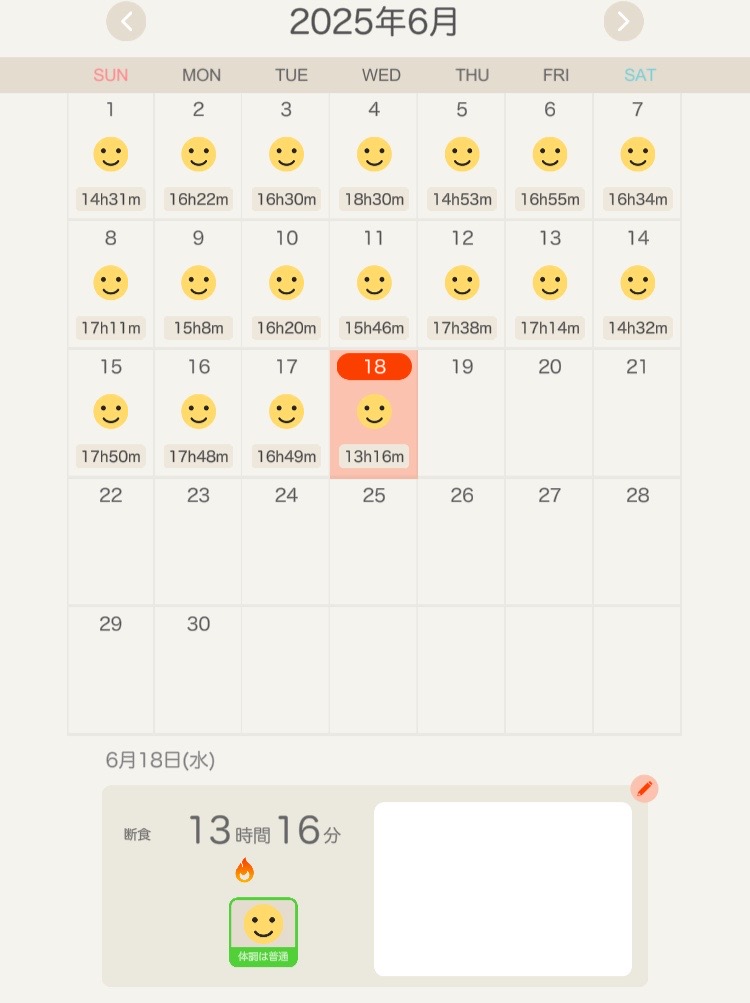Image resolution: width=750 pixels, height=1003 pixels.
Task: Select June 1 with 14h31m fast
Action: 111,156
